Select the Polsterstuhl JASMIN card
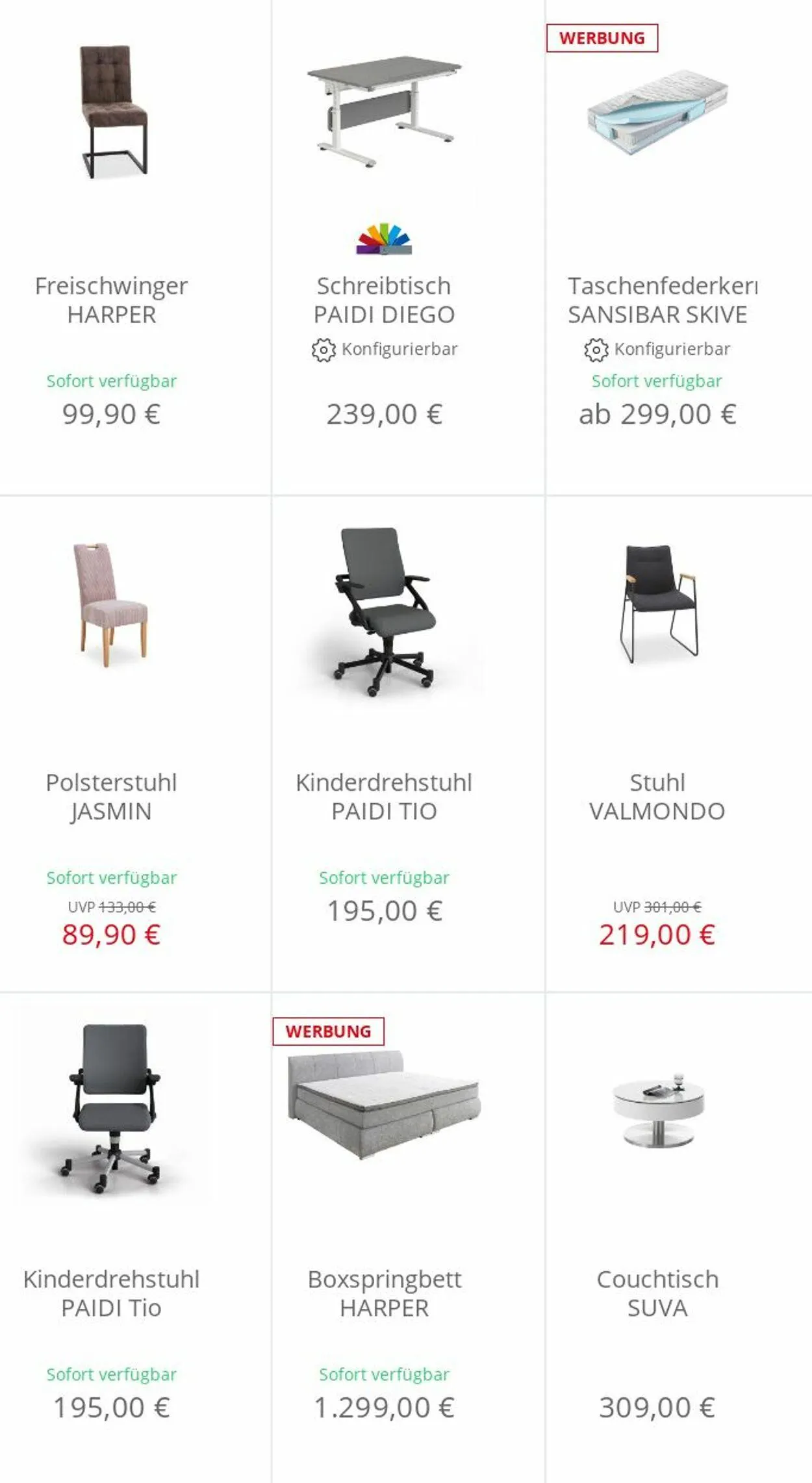Image resolution: width=812 pixels, height=1483 pixels. pyautogui.click(x=135, y=744)
